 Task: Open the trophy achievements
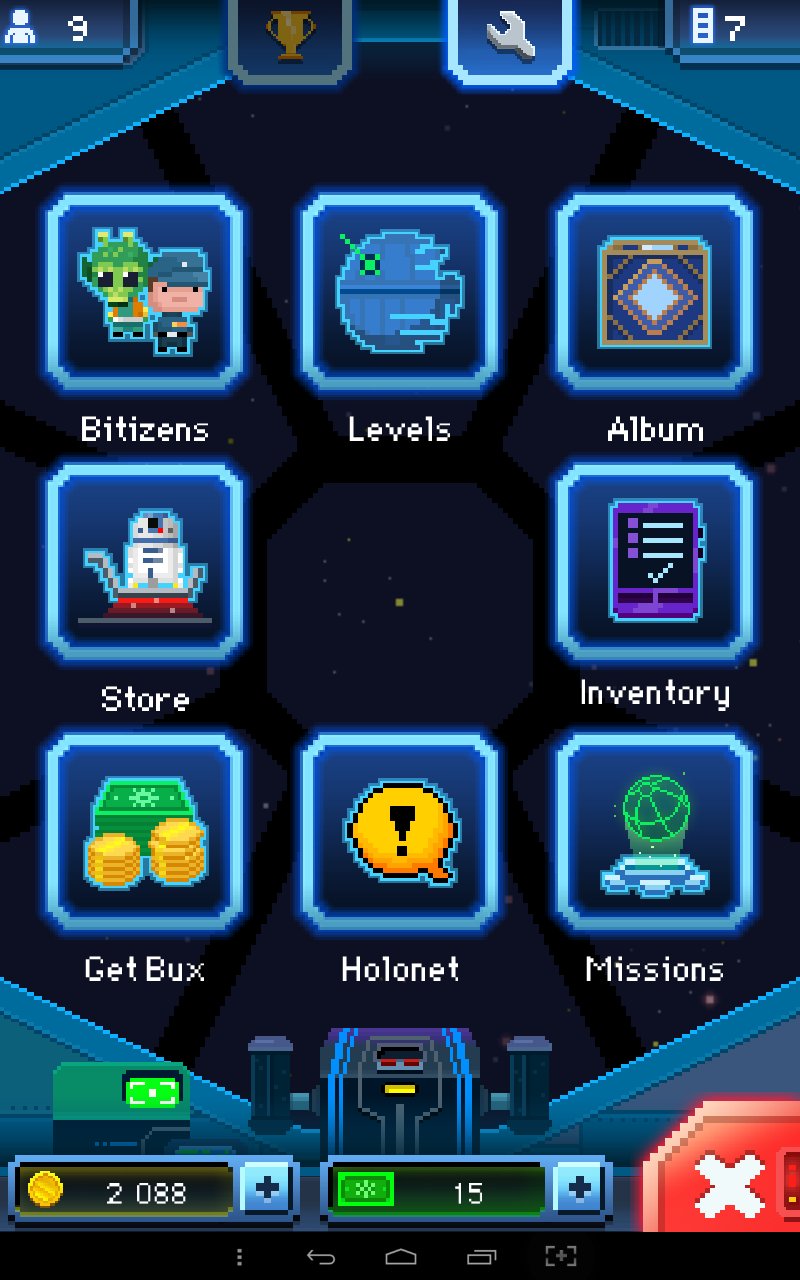(x=290, y=34)
